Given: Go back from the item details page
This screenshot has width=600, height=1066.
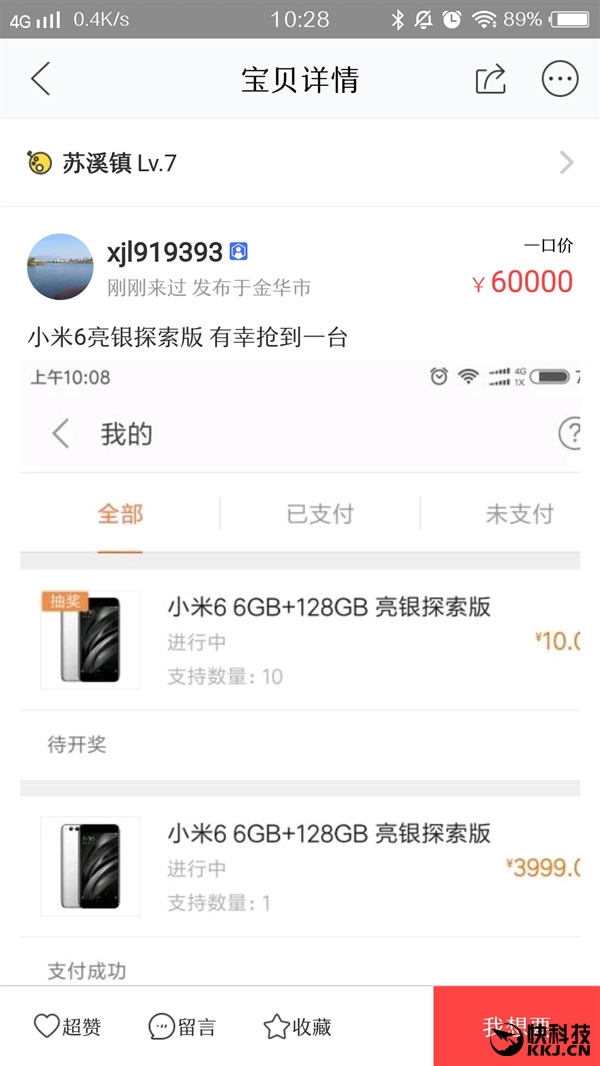Looking at the screenshot, I should click(x=40, y=79).
